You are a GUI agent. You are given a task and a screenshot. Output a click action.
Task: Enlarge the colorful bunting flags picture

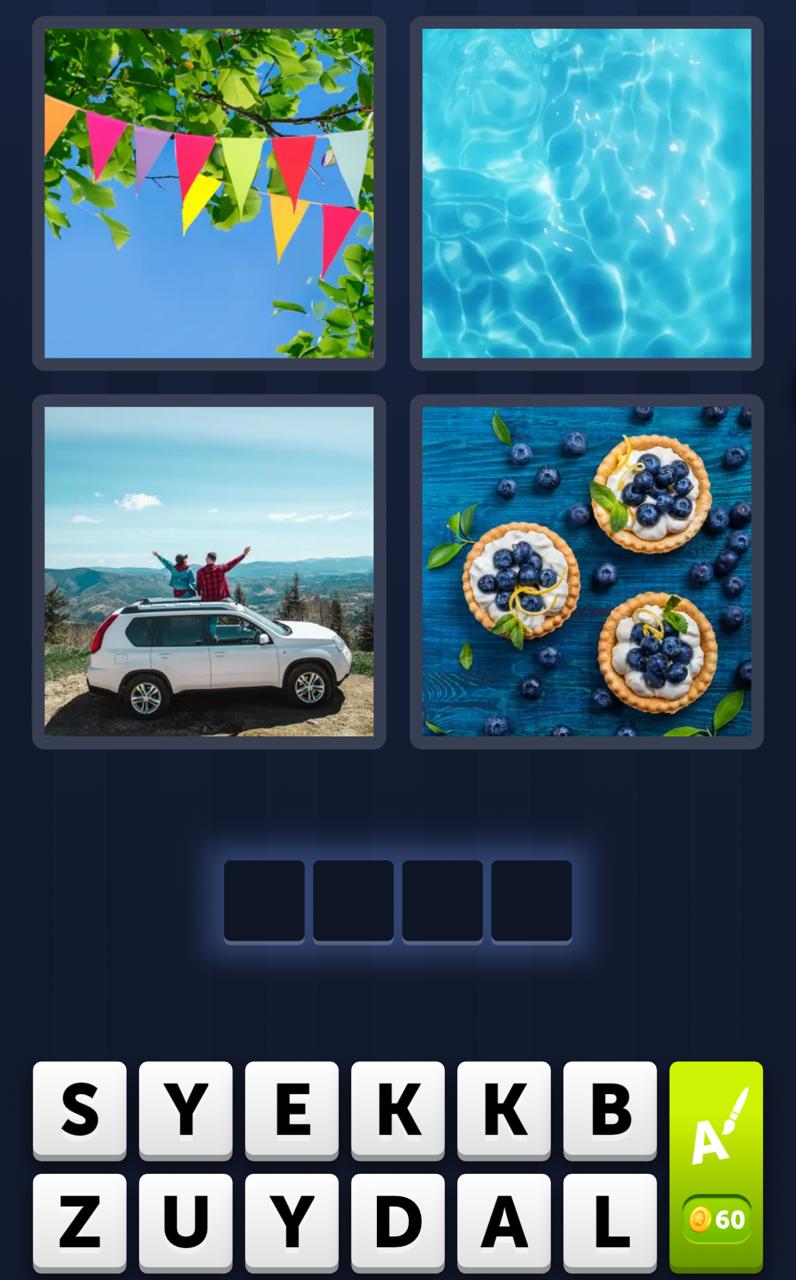point(209,193)
